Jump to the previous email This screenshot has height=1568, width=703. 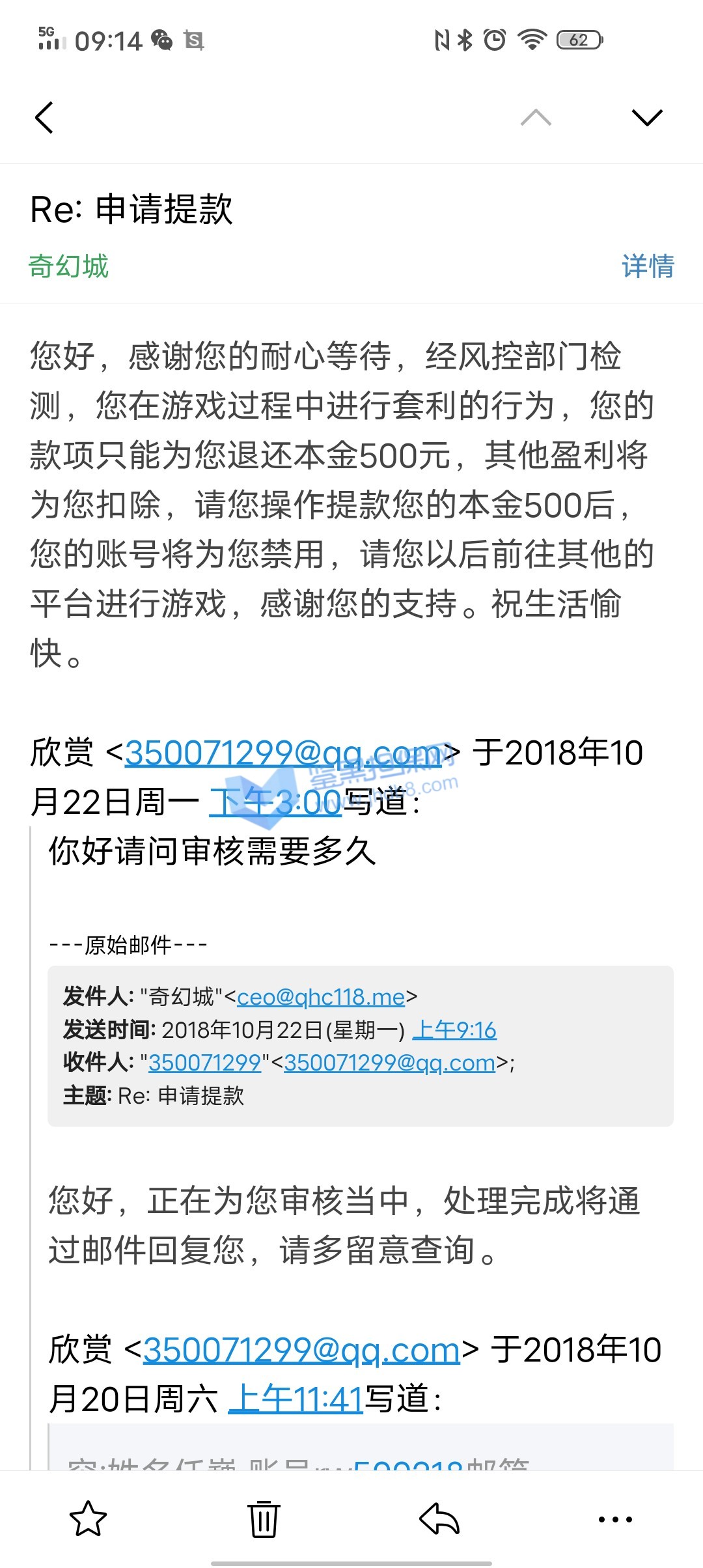coord(536,118)
